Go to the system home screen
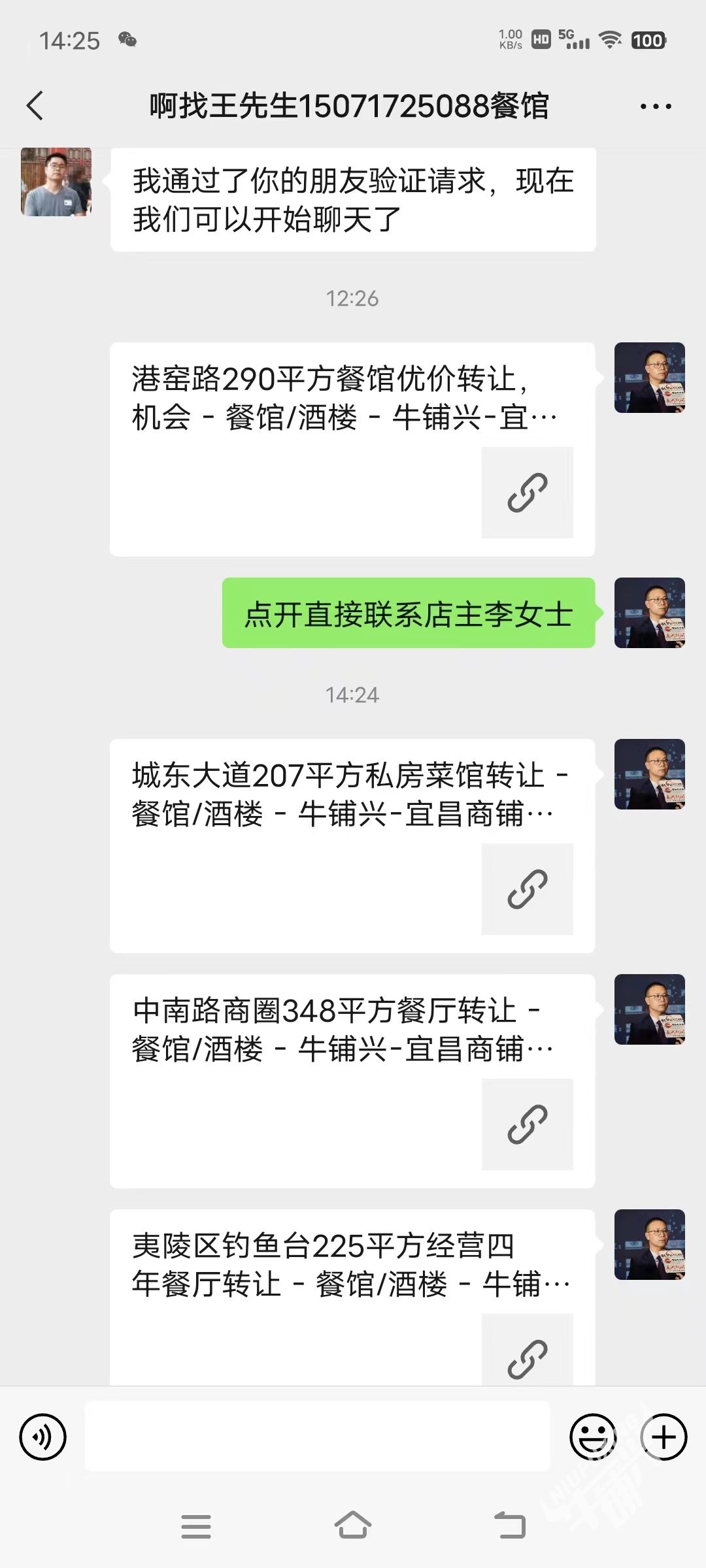 click(x=353, y=1526)
